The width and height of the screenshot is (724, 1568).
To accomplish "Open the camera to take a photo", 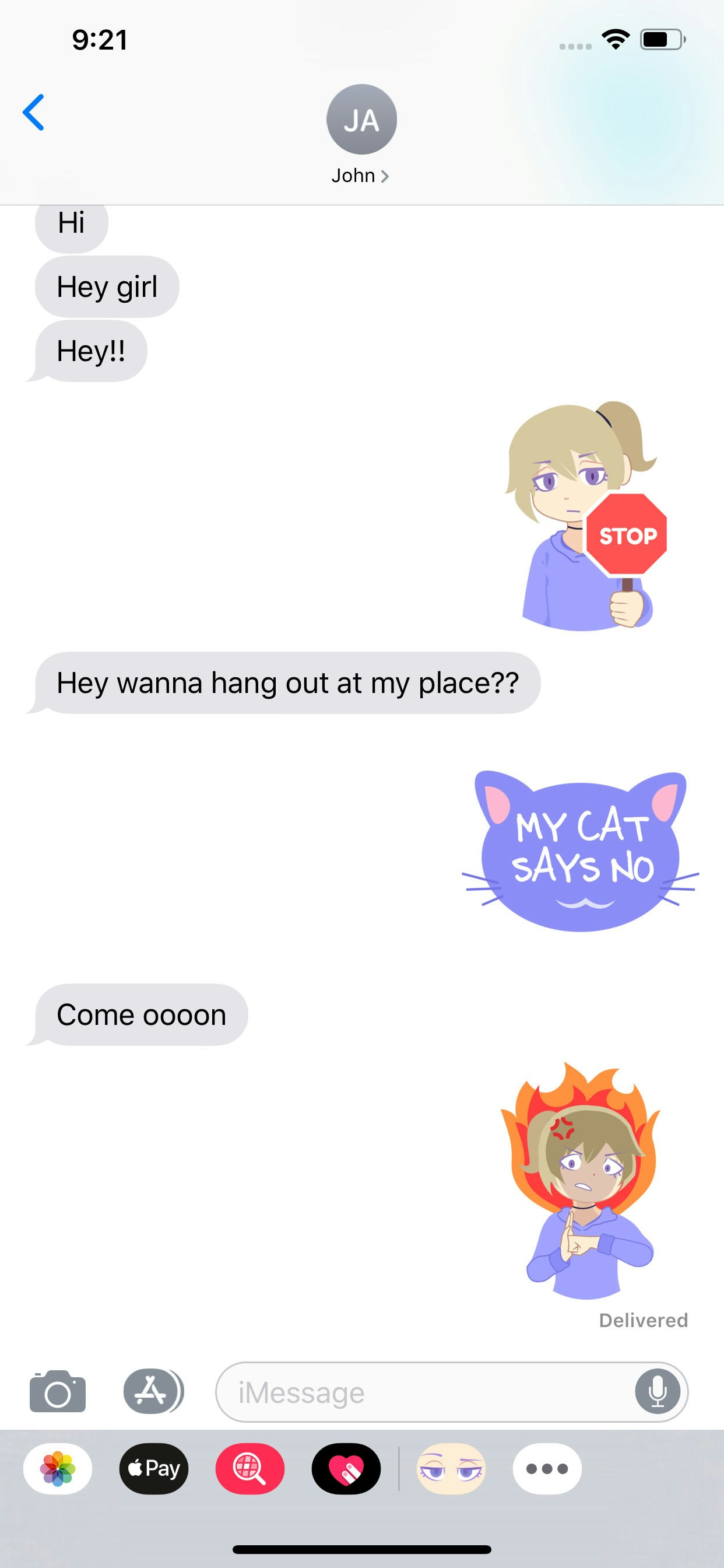I will 58,1391.
